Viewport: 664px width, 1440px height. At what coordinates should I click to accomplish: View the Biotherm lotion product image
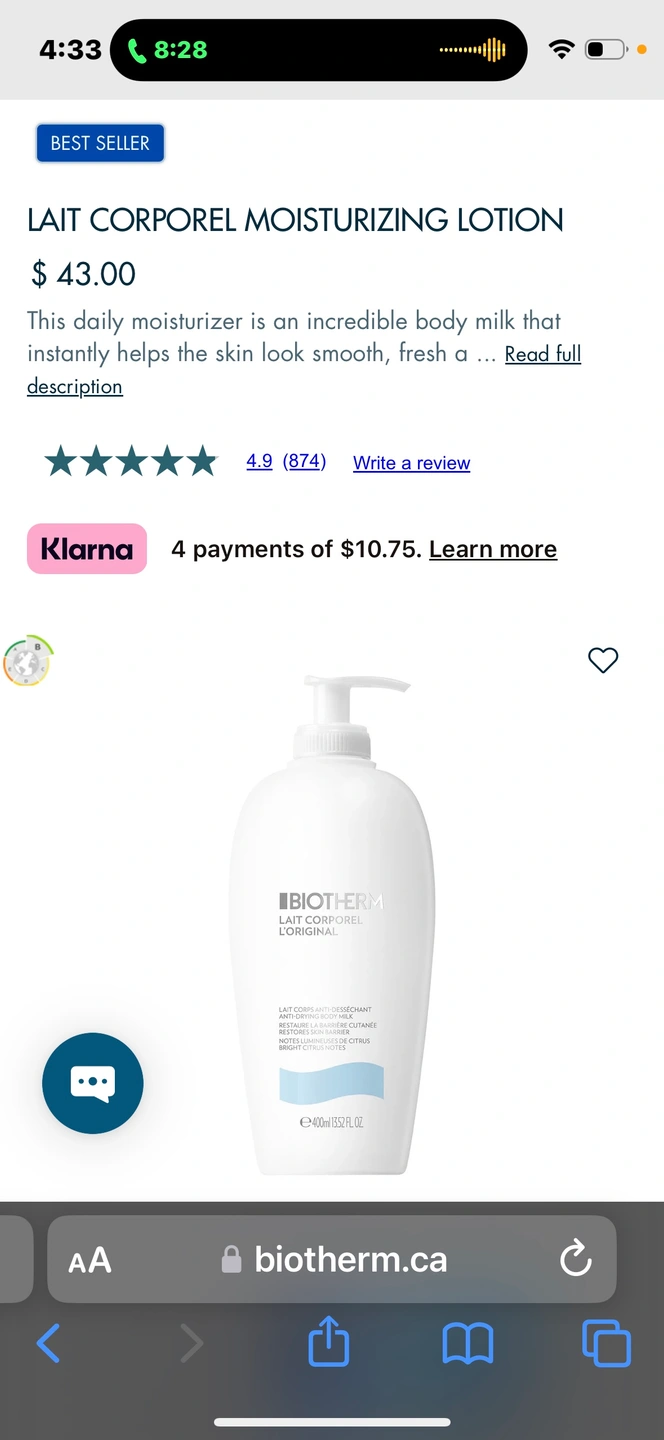333,925
